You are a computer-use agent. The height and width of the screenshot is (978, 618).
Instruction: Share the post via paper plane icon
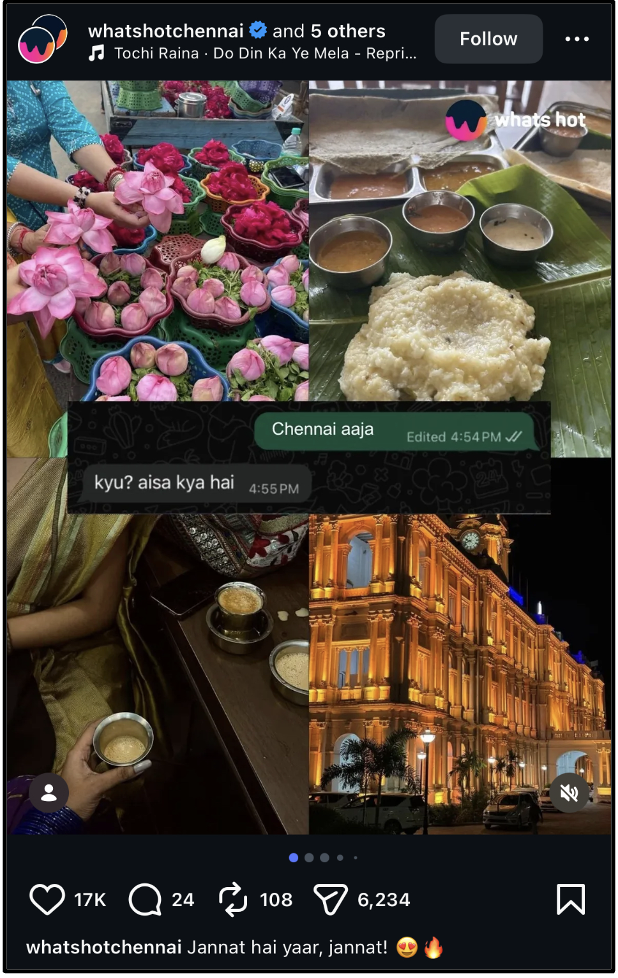coord(330,899)
